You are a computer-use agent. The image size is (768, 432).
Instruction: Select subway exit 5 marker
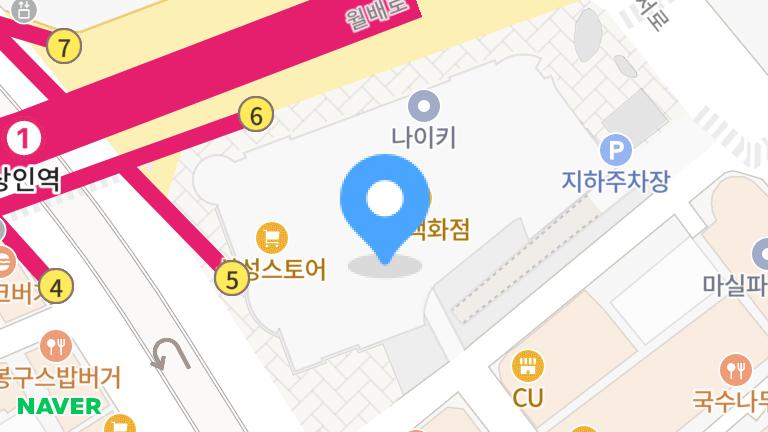tap(233, 279)
